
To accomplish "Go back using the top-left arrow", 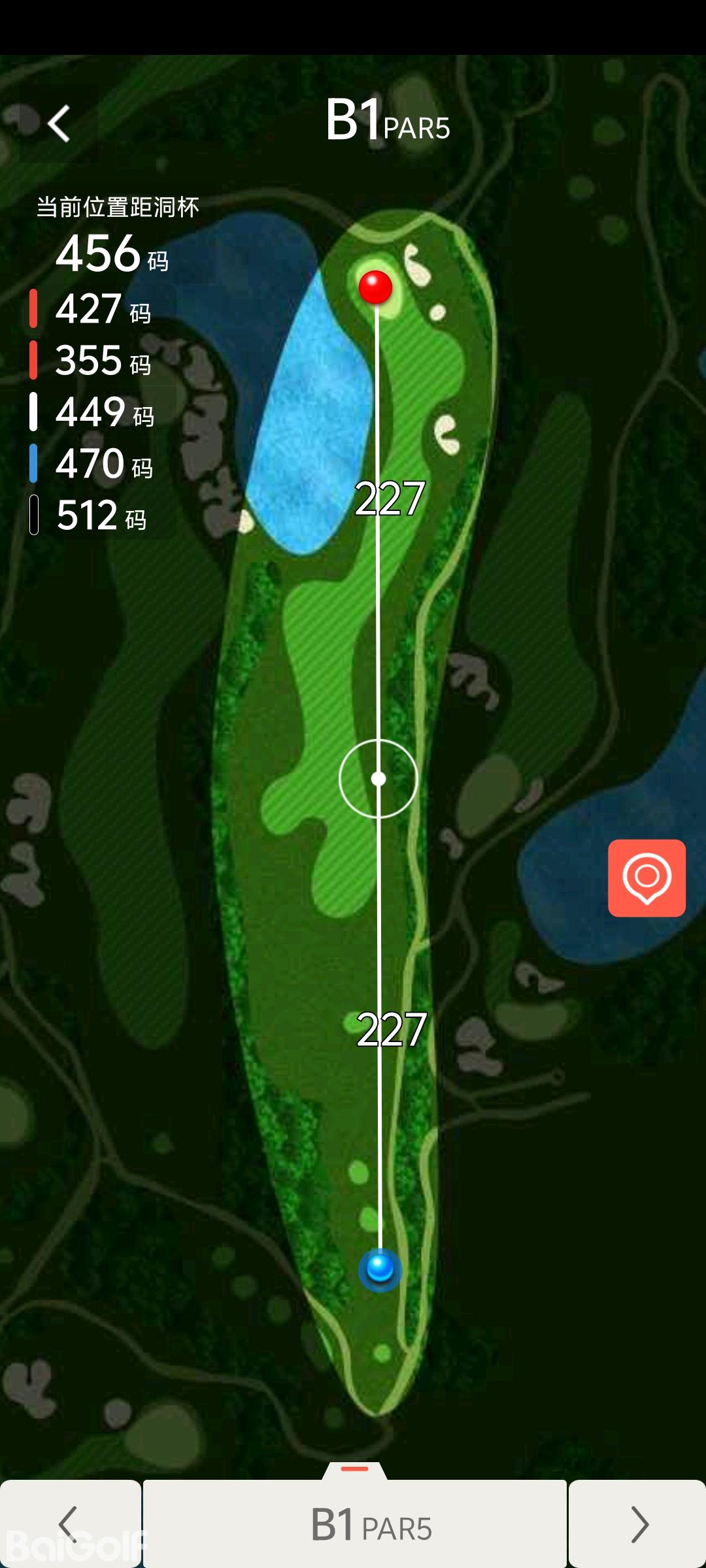I will tap(59, 123).
